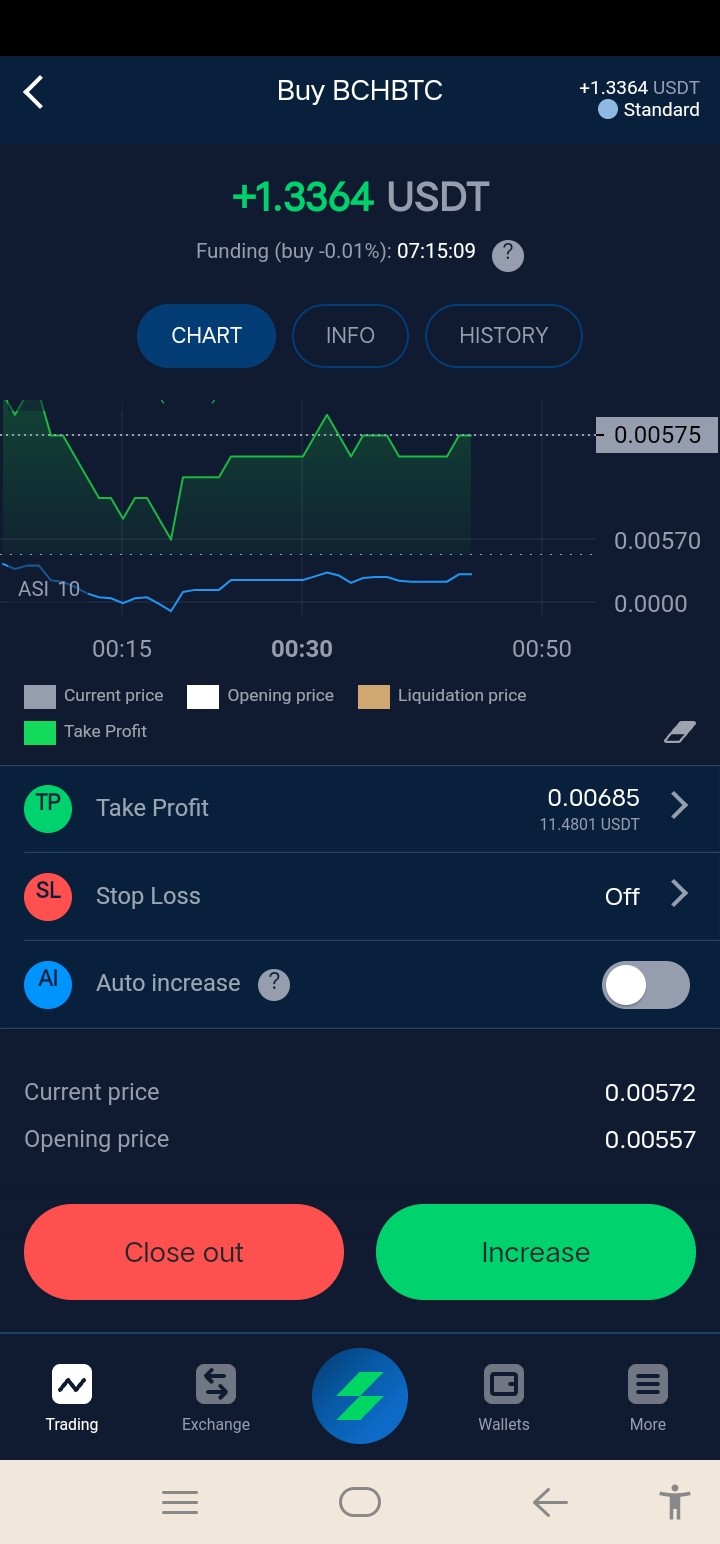Select the CHART tab
This screenshot has height=1544, width=720.
[206, 336]
